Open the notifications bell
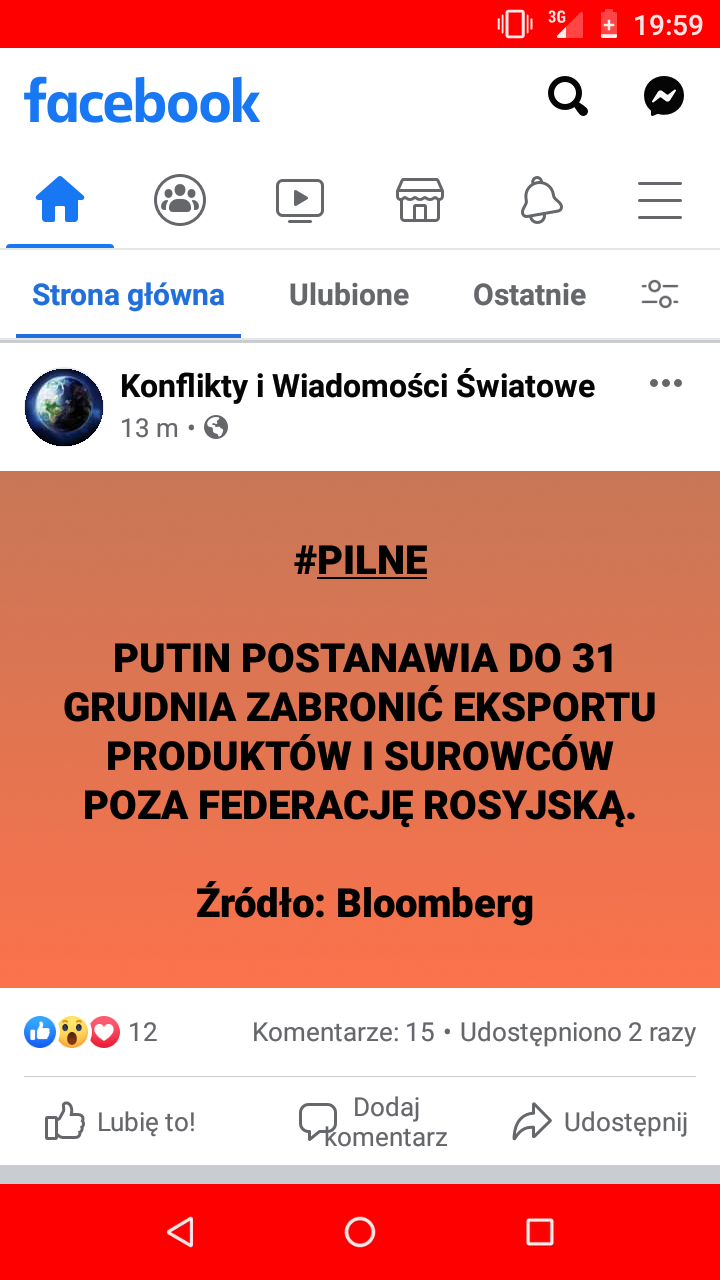Image resolution: width=720 pixels, height=1280 pixels. (541, 200)
